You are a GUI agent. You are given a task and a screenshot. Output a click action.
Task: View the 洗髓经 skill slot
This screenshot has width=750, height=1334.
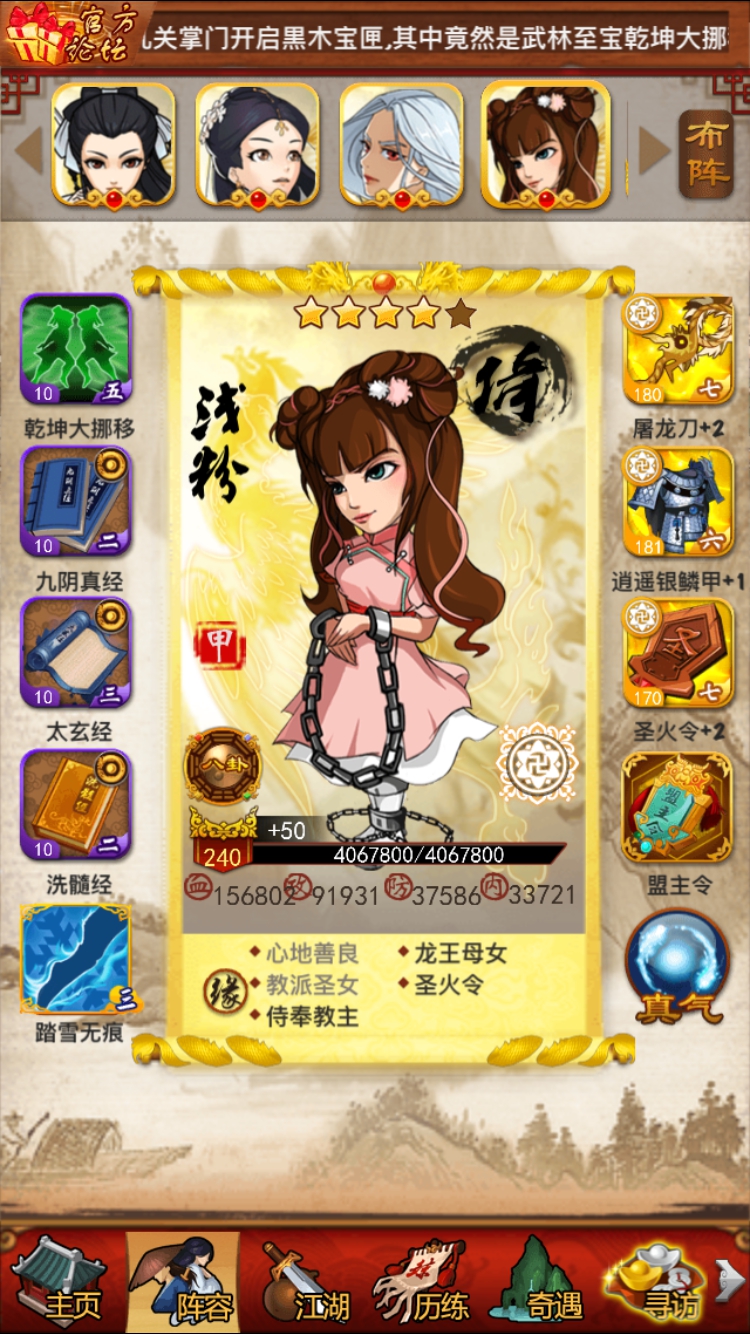pyautogui.click(x=77, y=805)
